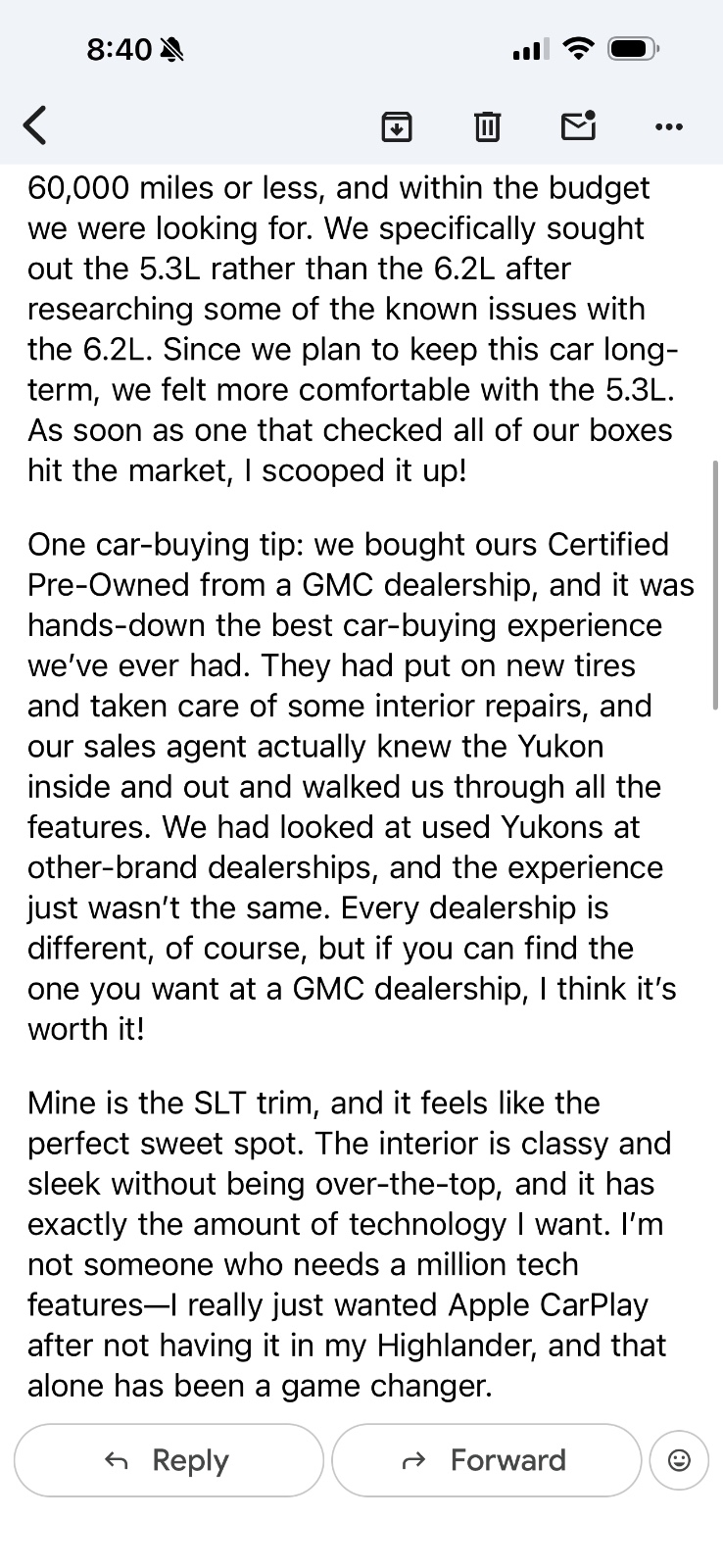
Task: Forward this email
Action: point(486,1460)
